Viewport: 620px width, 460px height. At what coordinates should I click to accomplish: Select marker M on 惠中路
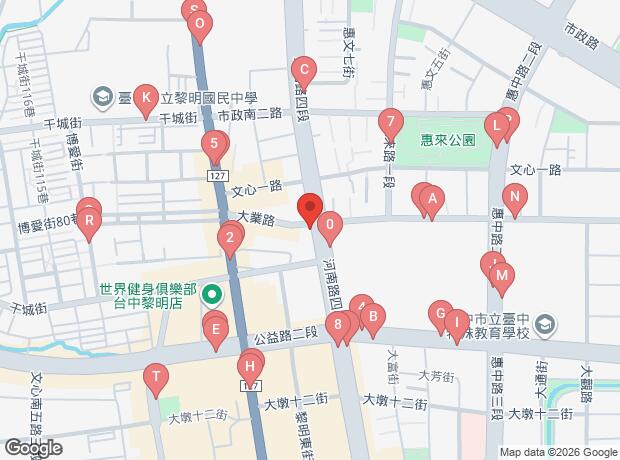[502, 278]
